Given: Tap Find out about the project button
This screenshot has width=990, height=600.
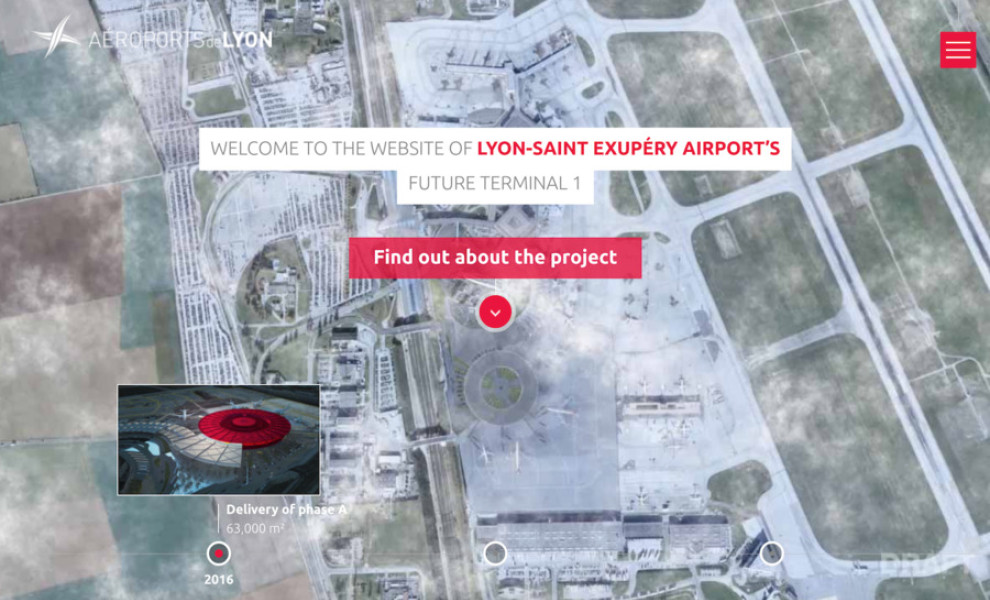Looking at the screenshot, I should coord(495,258).
